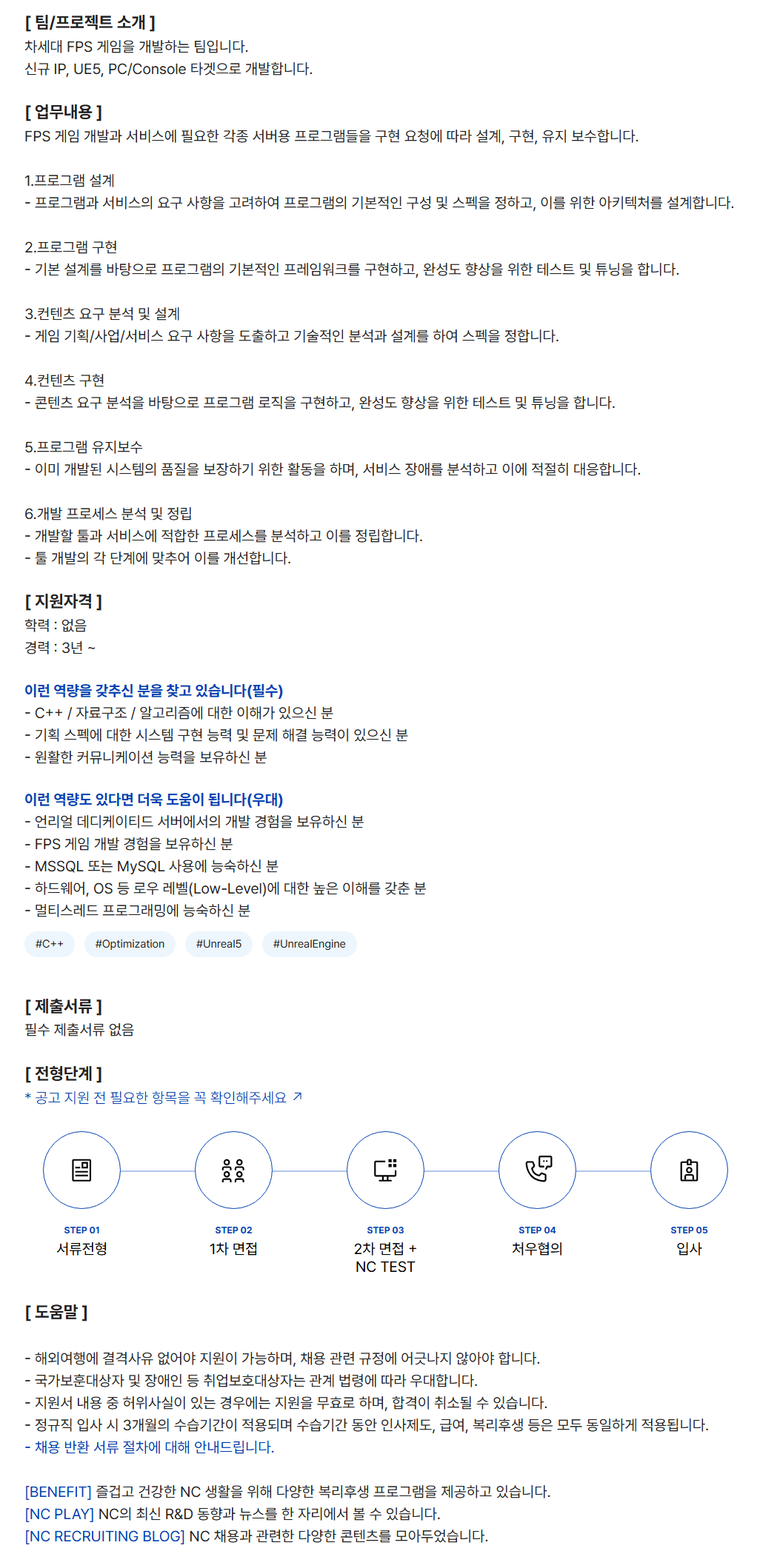Screen dimensions: 757x1568
Task: Open the 채용 반환 서류 절차 안내 link
Action: [x=153, y=1447]
